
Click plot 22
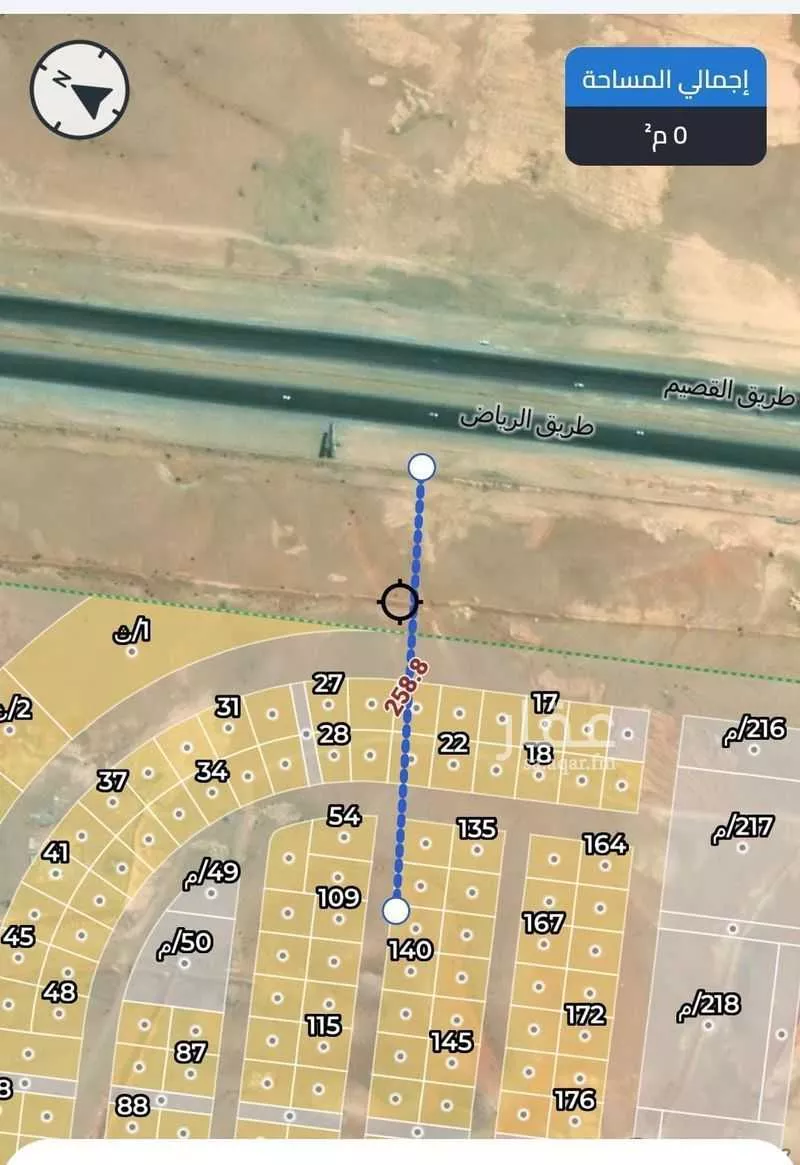click(452, 742)
